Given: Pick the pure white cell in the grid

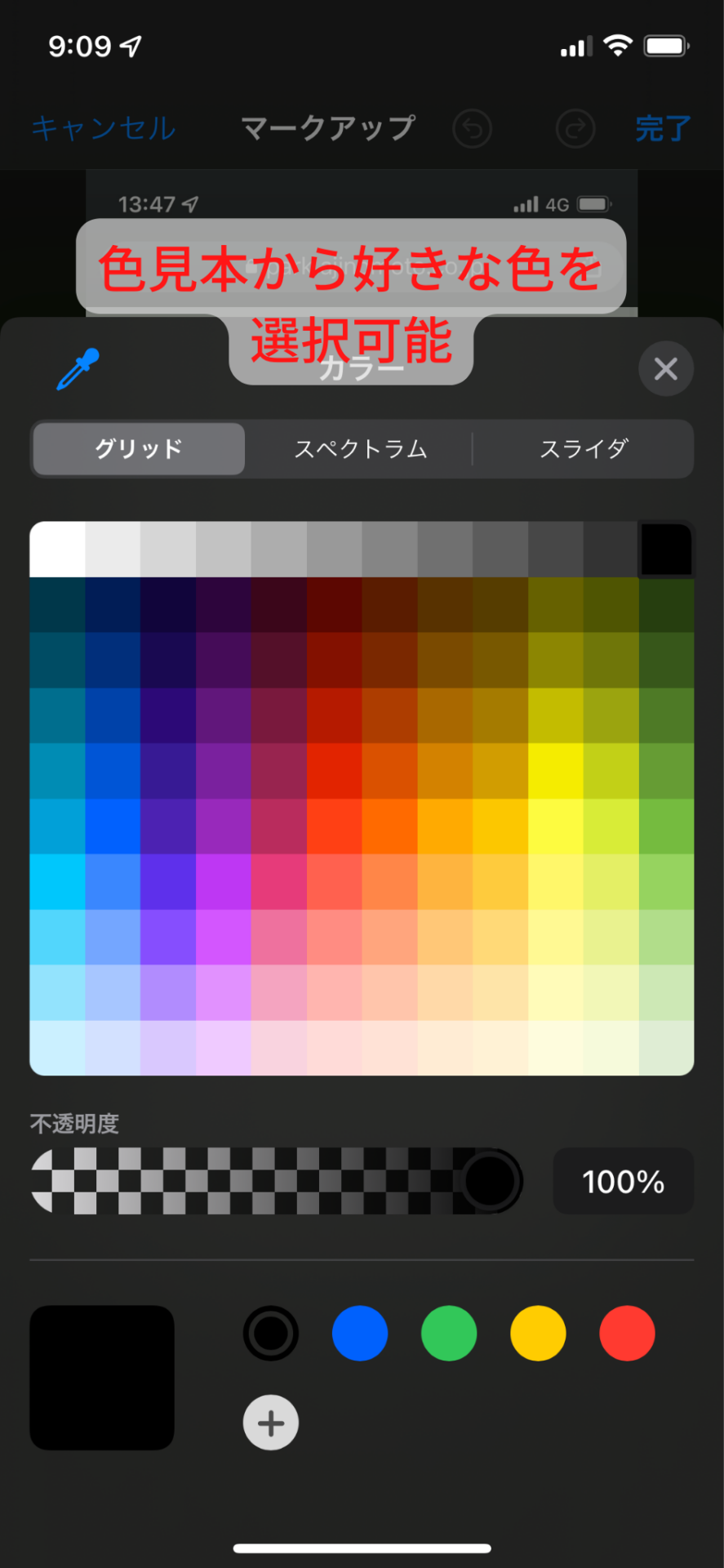Looking at the screenshot, I should coord(58,550).
